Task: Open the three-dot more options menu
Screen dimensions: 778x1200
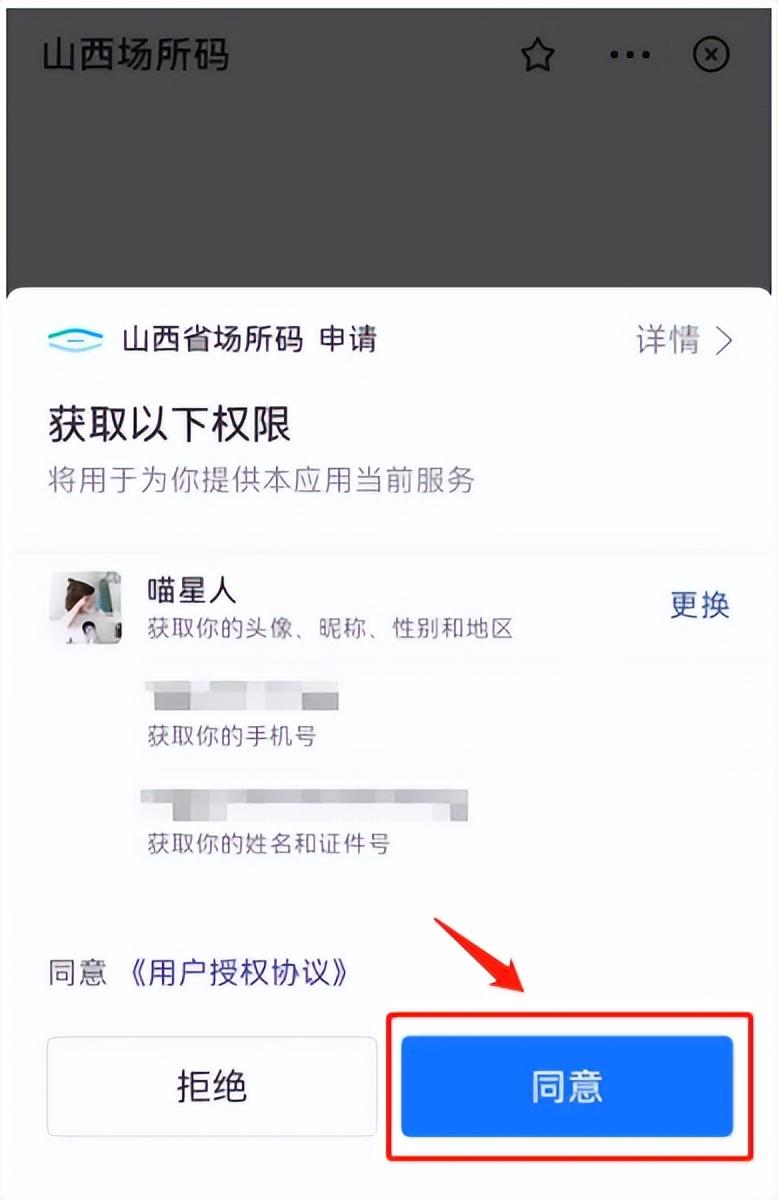Action: (630, 56)
